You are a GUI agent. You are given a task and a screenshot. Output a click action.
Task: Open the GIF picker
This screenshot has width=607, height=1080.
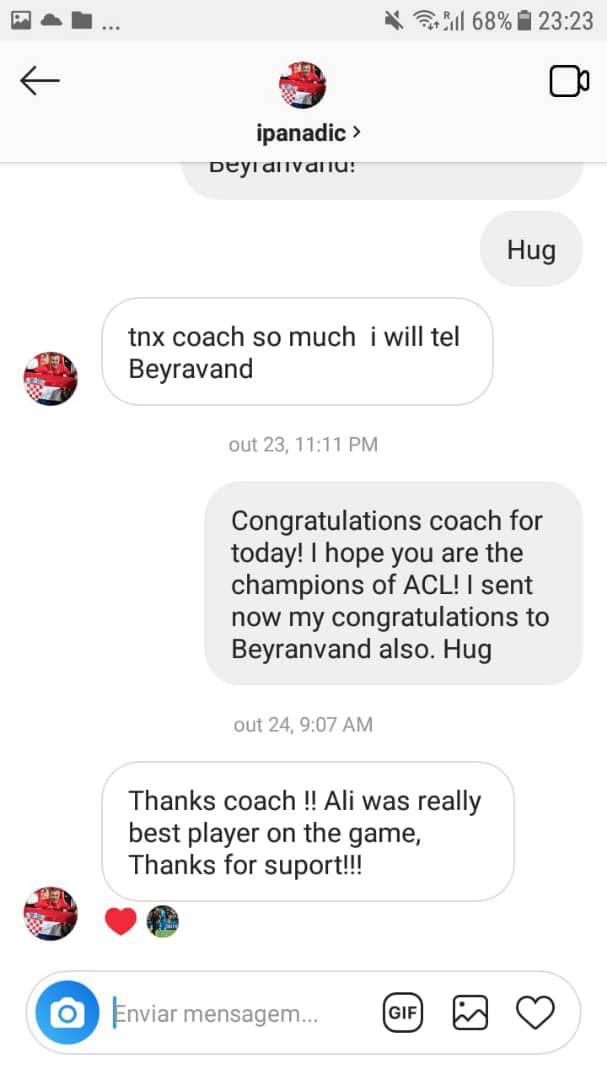403,1014
